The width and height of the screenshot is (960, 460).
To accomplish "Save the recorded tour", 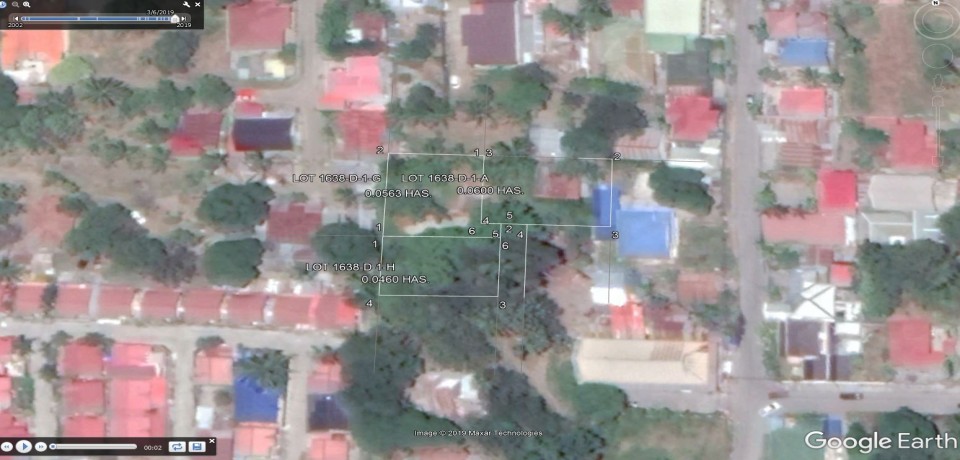I will pyautogui.click(x=197, y=446).
